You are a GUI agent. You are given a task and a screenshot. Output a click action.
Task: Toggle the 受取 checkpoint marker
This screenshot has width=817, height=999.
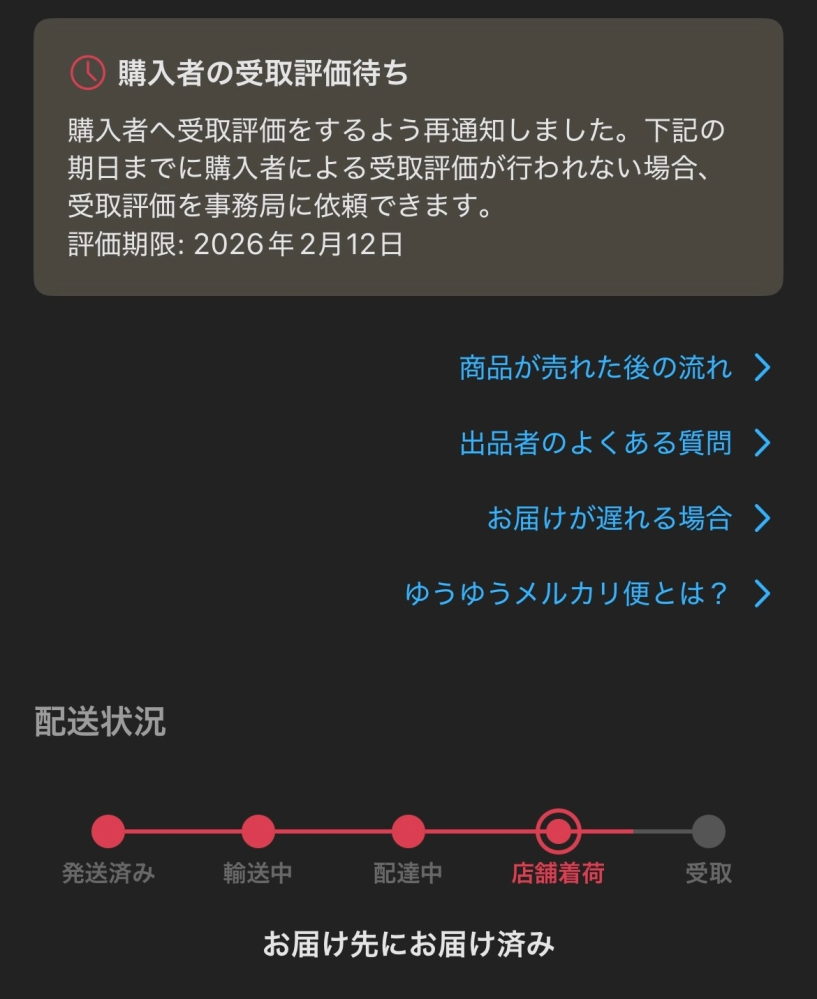tap(707, 830)
